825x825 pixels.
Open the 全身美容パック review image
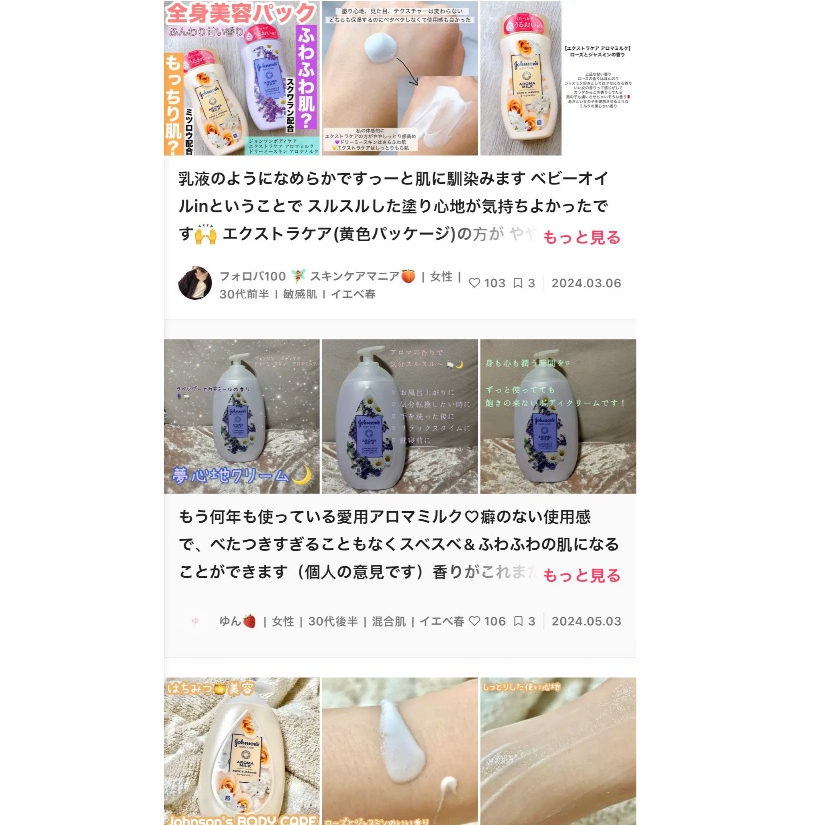coord(242,78)
